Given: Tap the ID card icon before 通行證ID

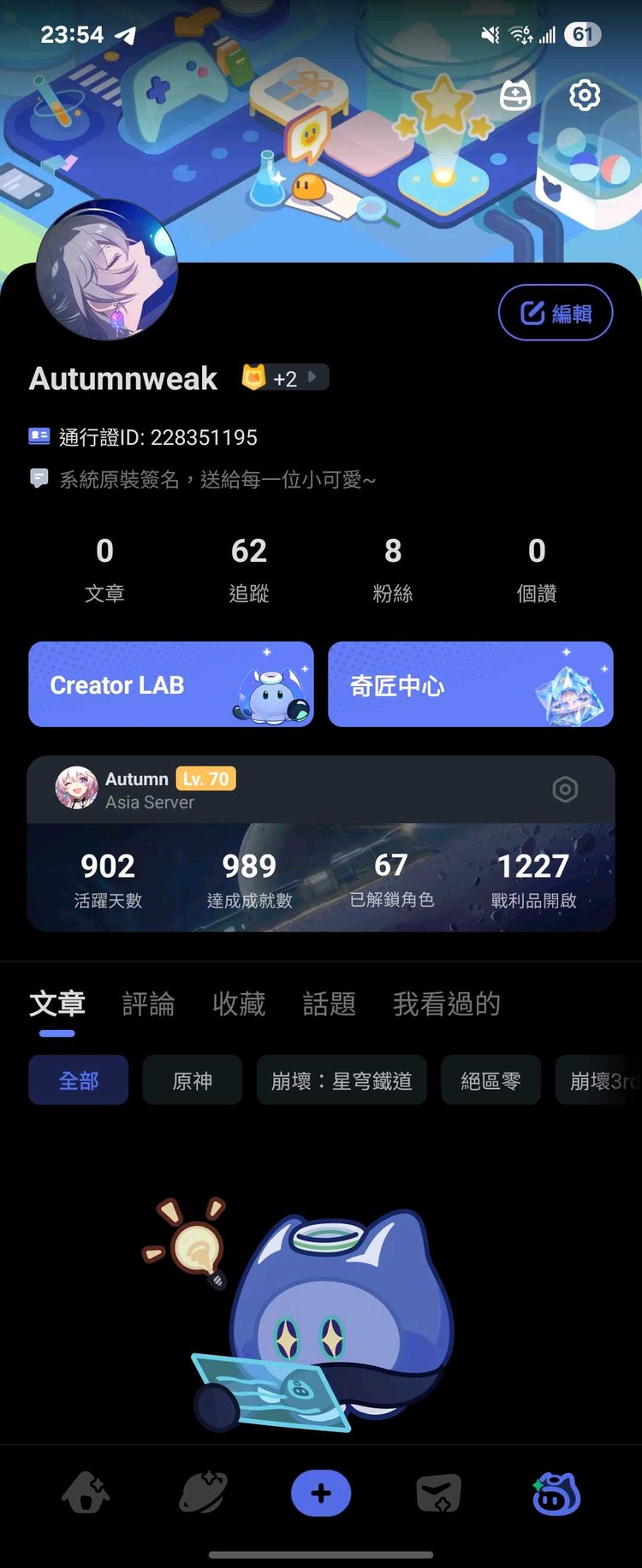Looking at the screenshot, I should 38,436.
